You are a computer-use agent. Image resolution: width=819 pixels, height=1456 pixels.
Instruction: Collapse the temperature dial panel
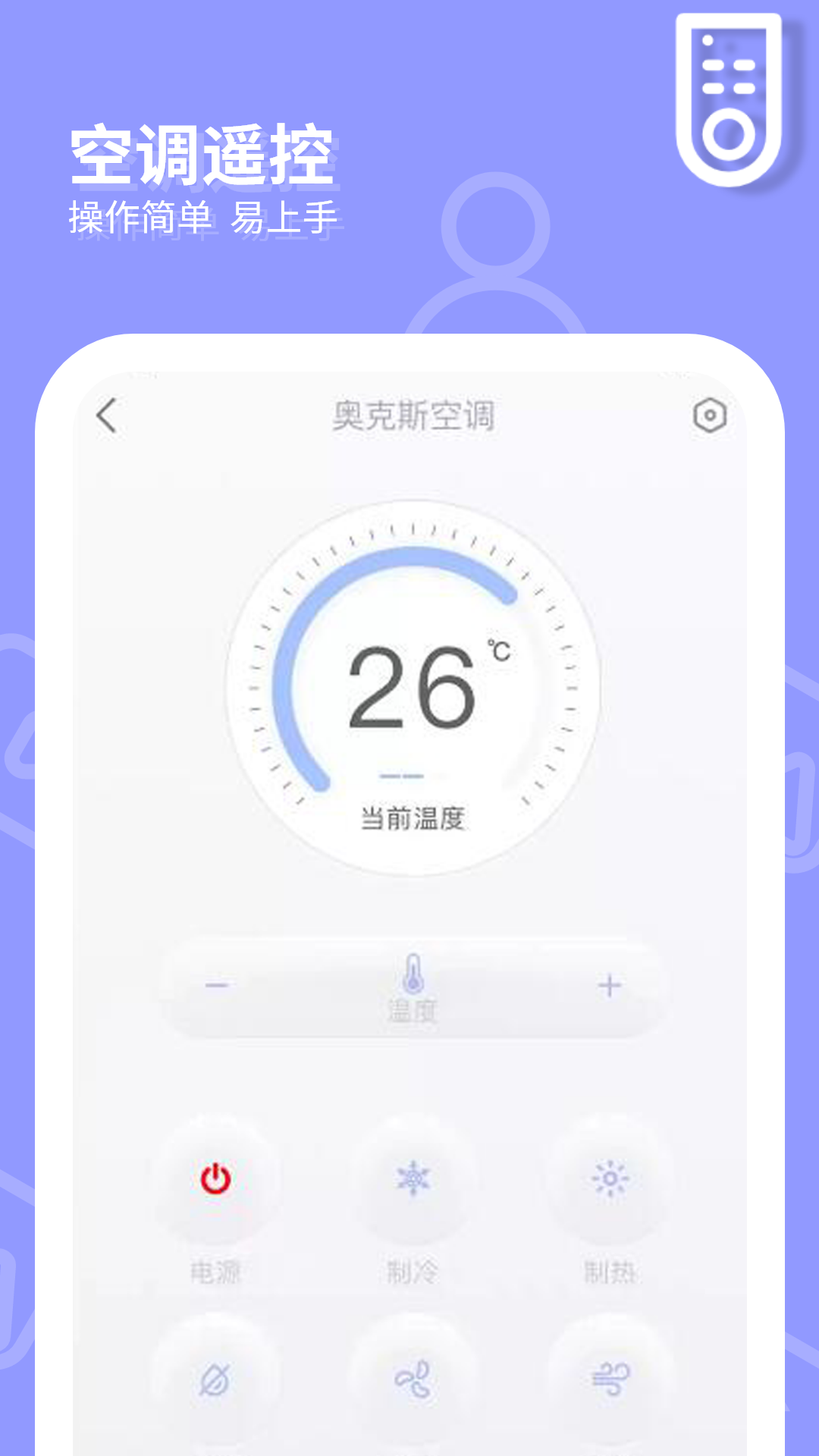point(400,775)
